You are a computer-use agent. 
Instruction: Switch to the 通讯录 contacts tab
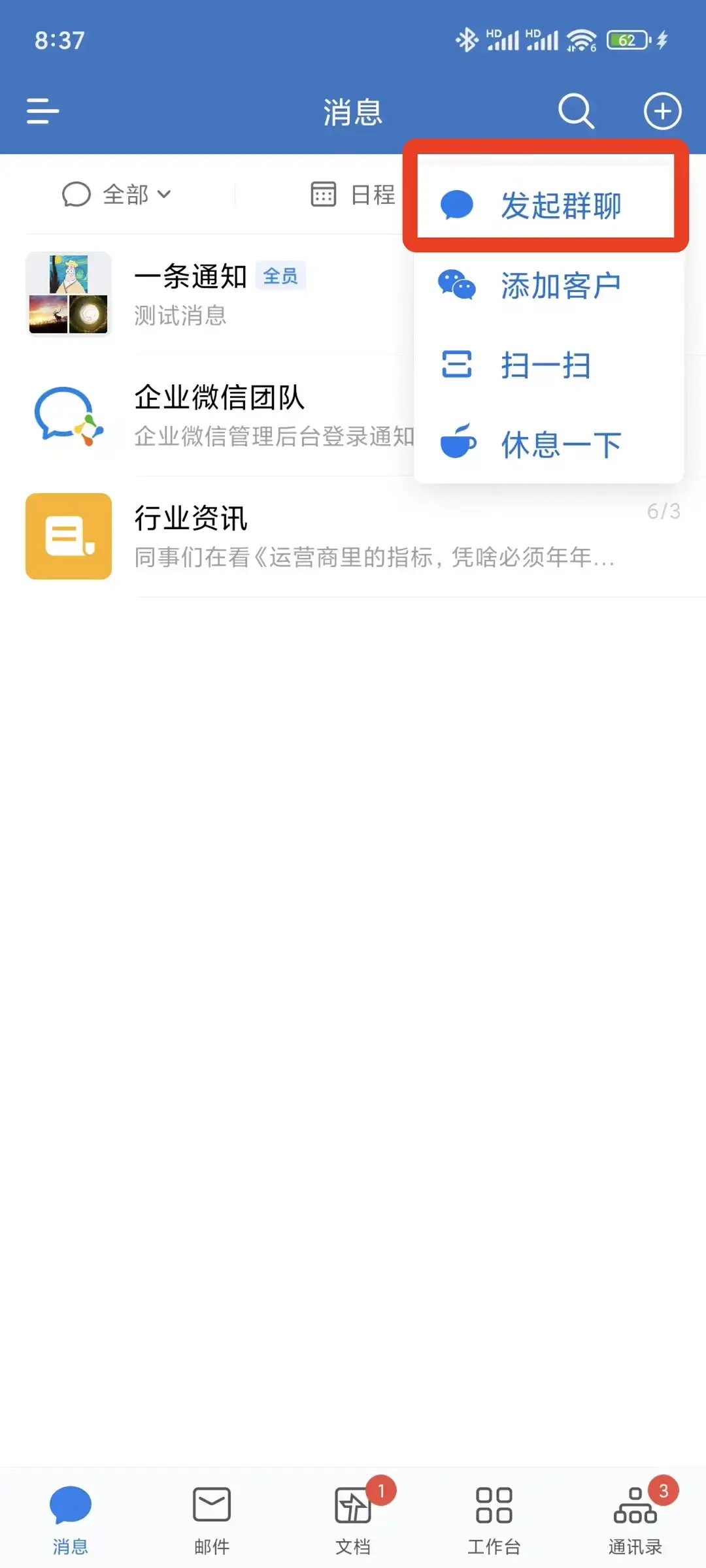(x=635, y=1517)
